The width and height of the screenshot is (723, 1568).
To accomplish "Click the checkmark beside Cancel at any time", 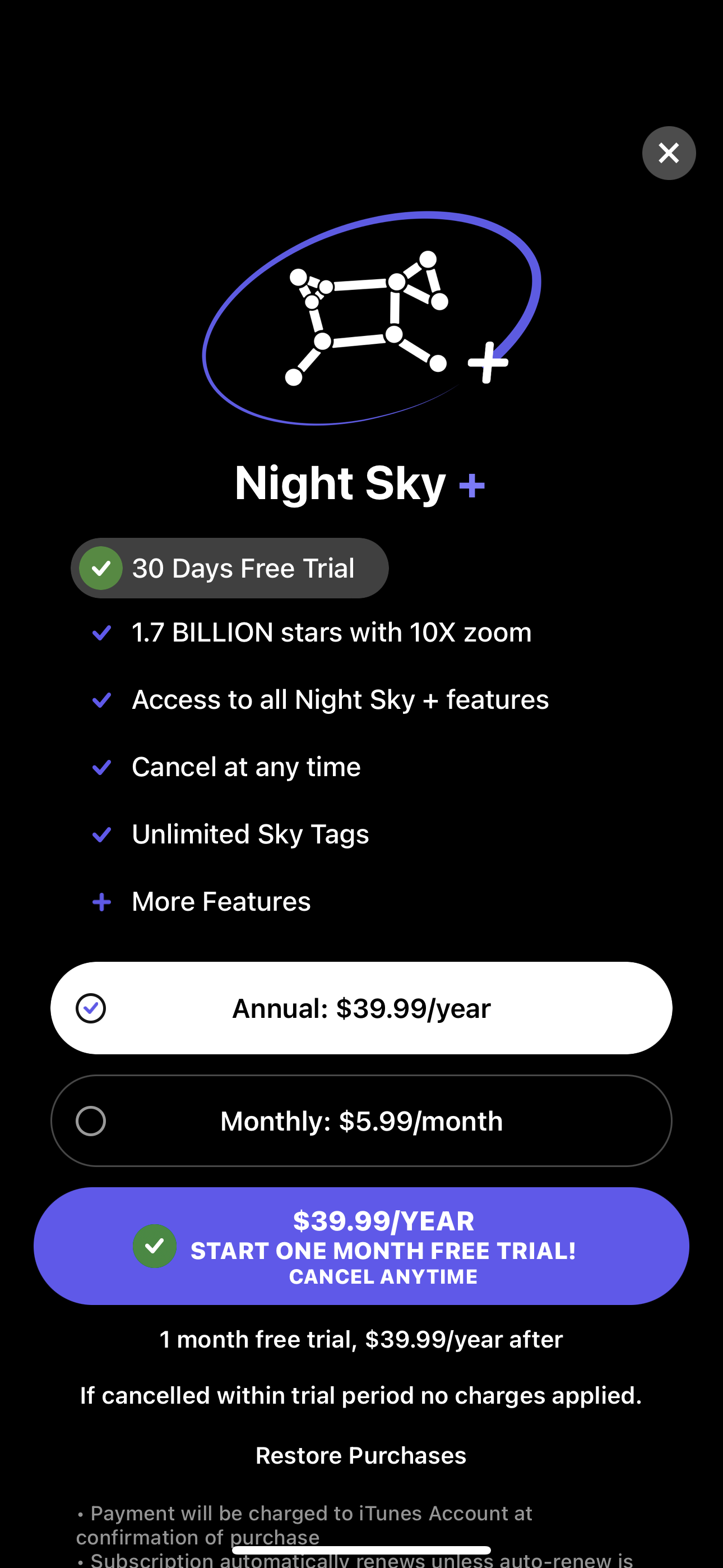I will coord(101,767).
